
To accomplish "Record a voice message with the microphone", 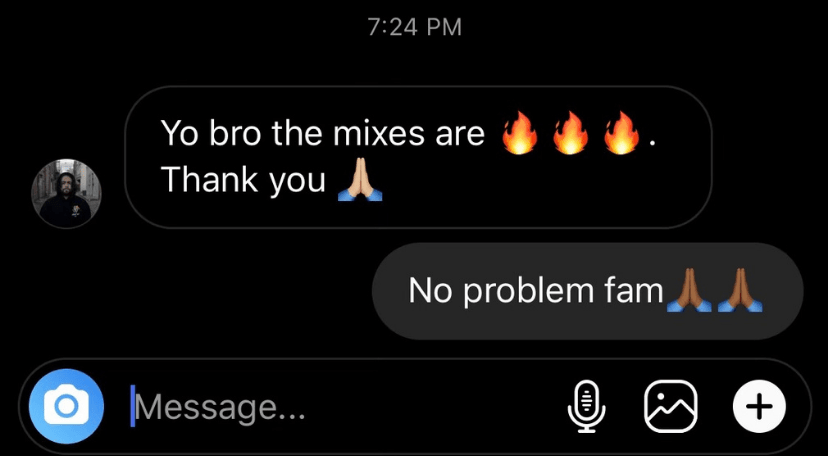I will [587, 406].
